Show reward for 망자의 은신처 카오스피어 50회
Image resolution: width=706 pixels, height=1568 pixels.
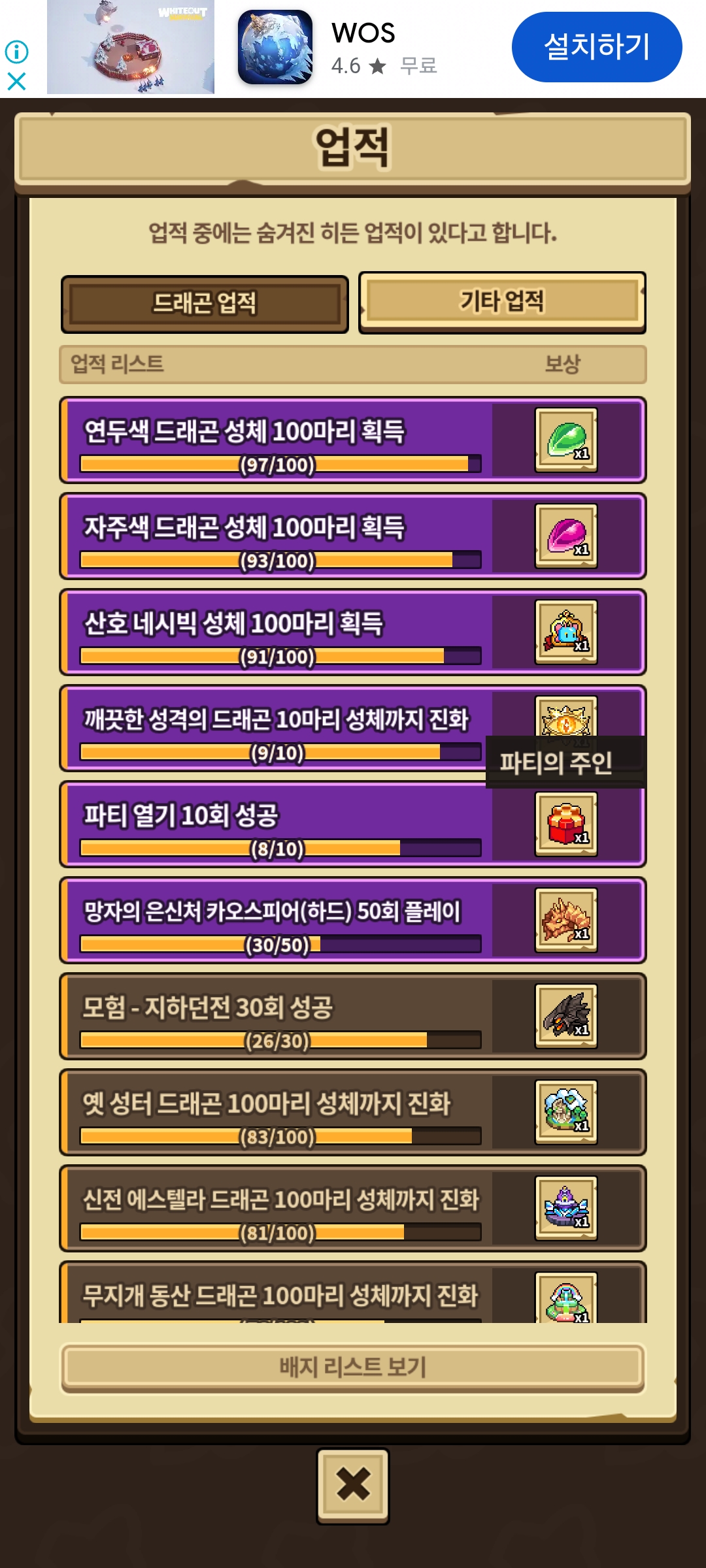566,920
